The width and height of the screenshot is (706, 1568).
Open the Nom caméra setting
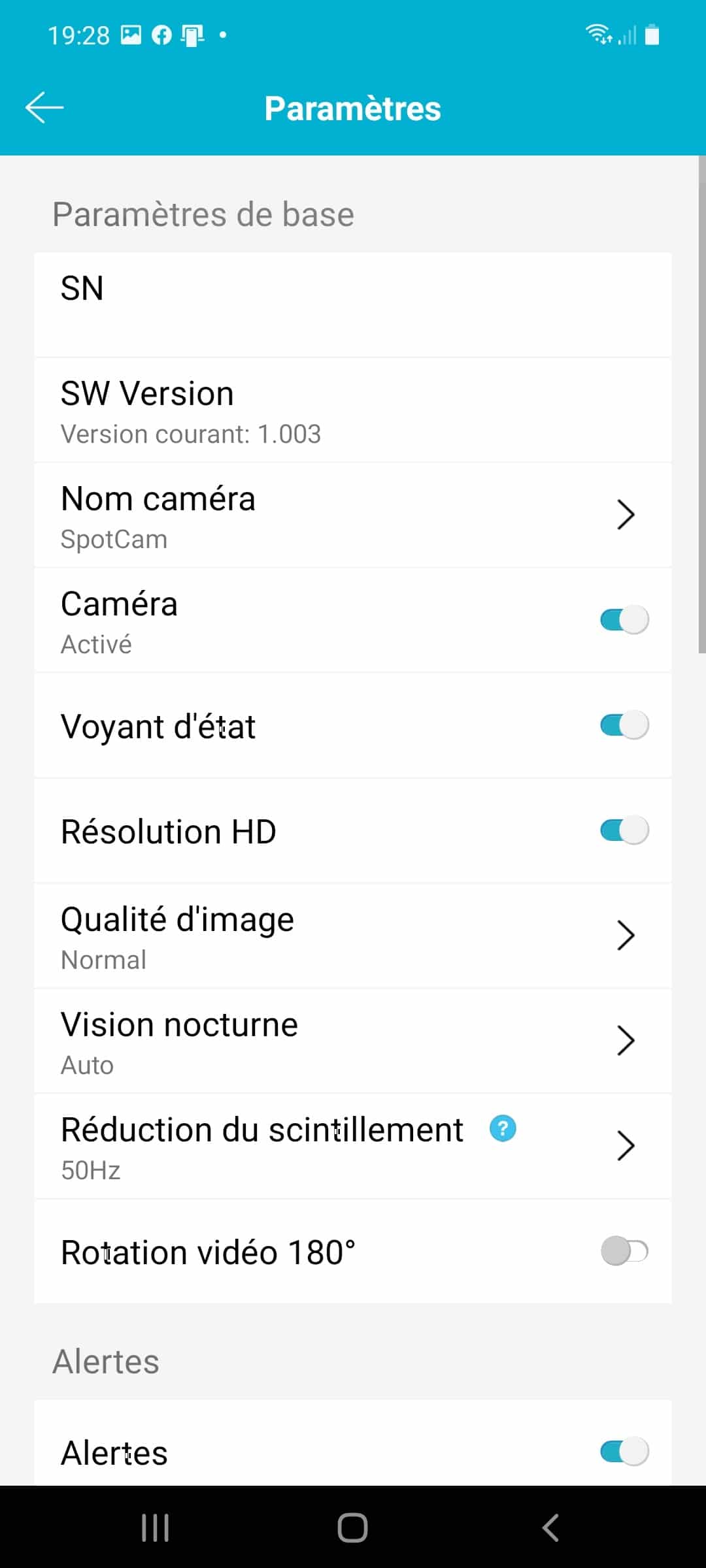coord(353,515)
